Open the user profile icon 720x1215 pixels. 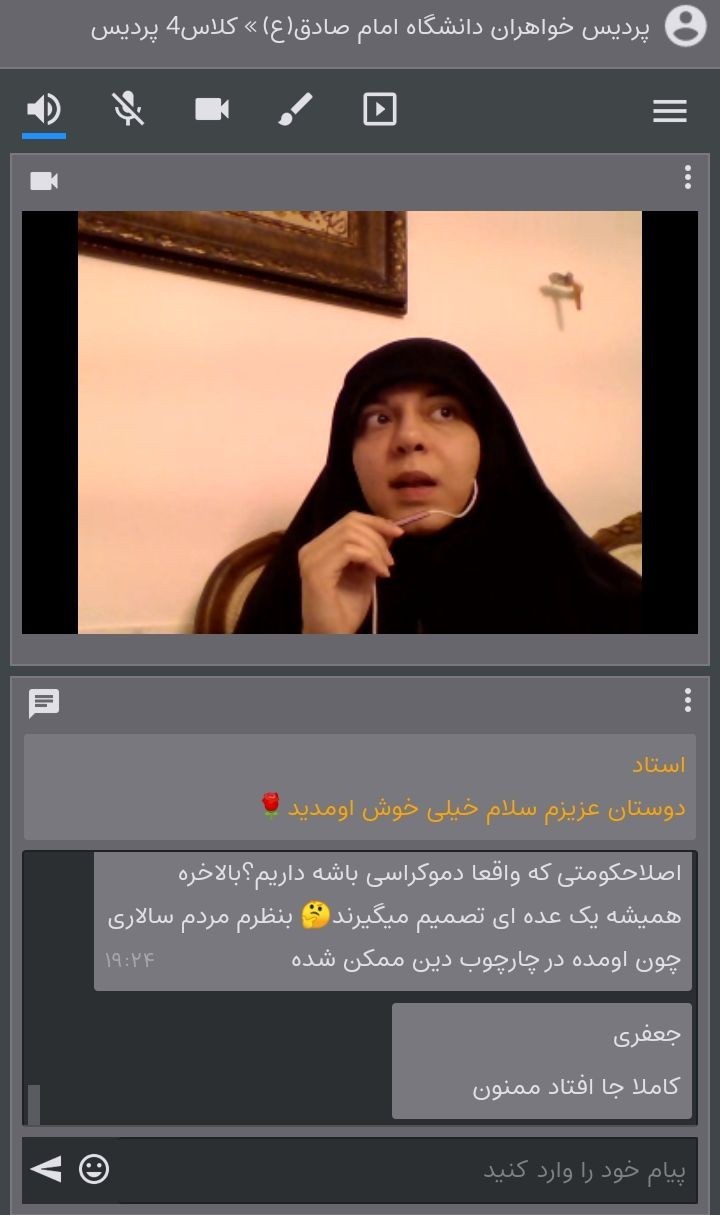pyautogui.click(x=685, y=26)
